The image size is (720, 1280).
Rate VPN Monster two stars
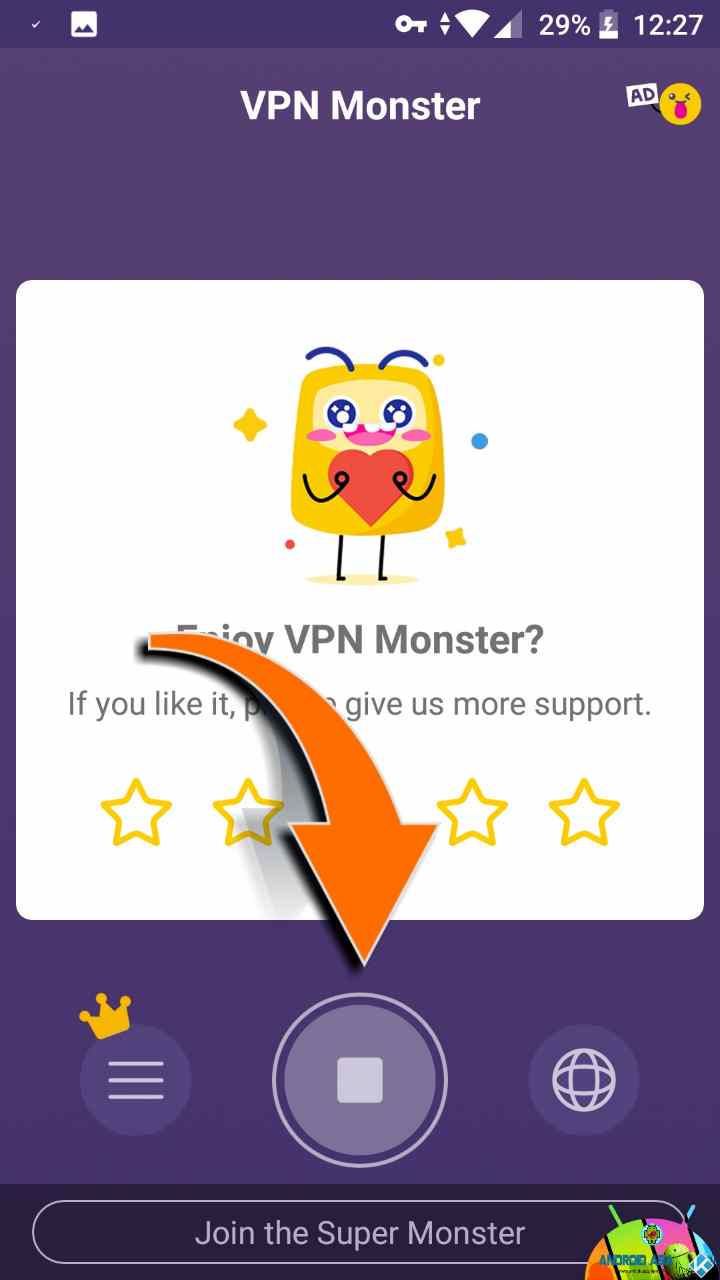point(248,812)
